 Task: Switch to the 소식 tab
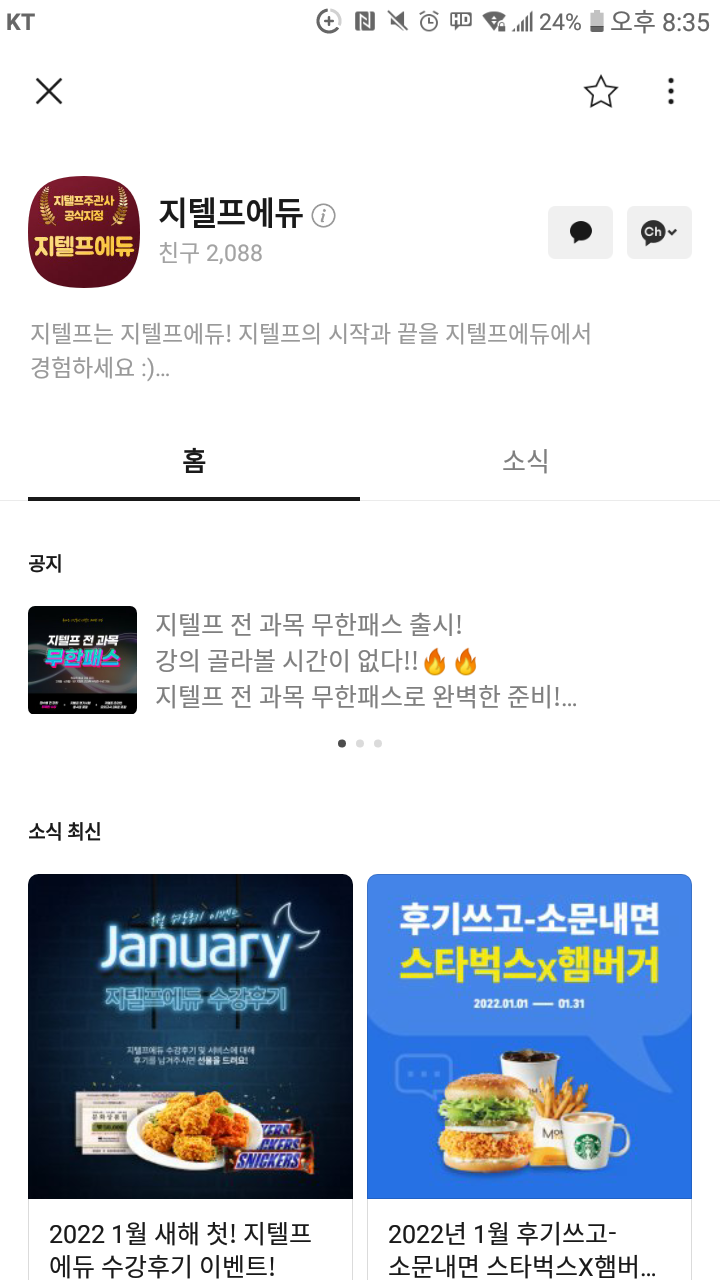[525, 461]
